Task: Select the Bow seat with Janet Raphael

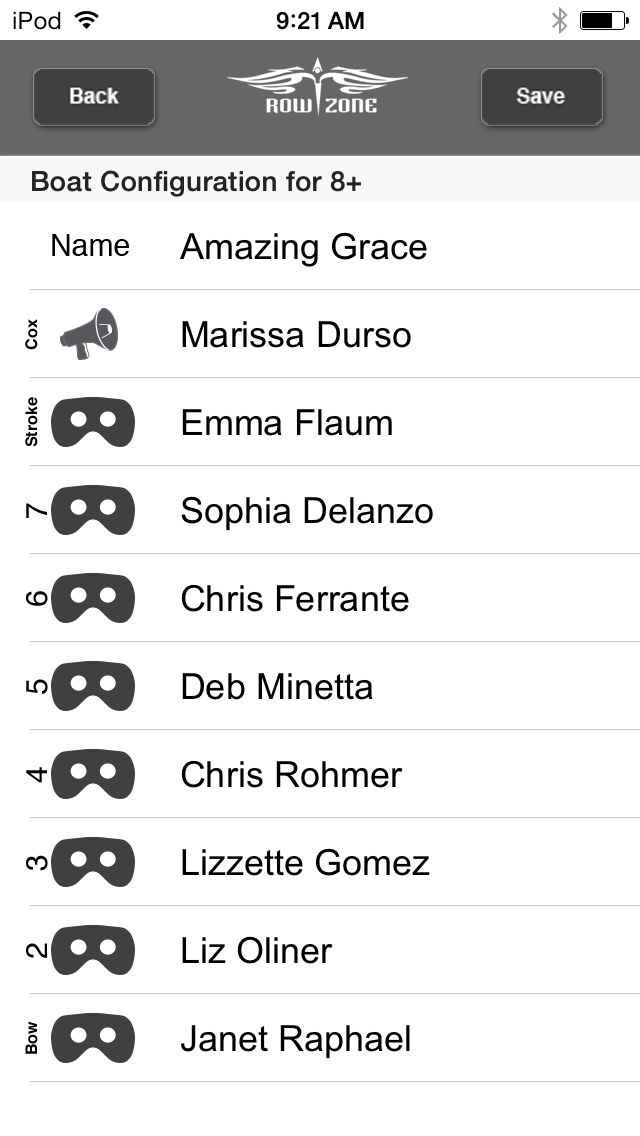Action: [296, 1039]
